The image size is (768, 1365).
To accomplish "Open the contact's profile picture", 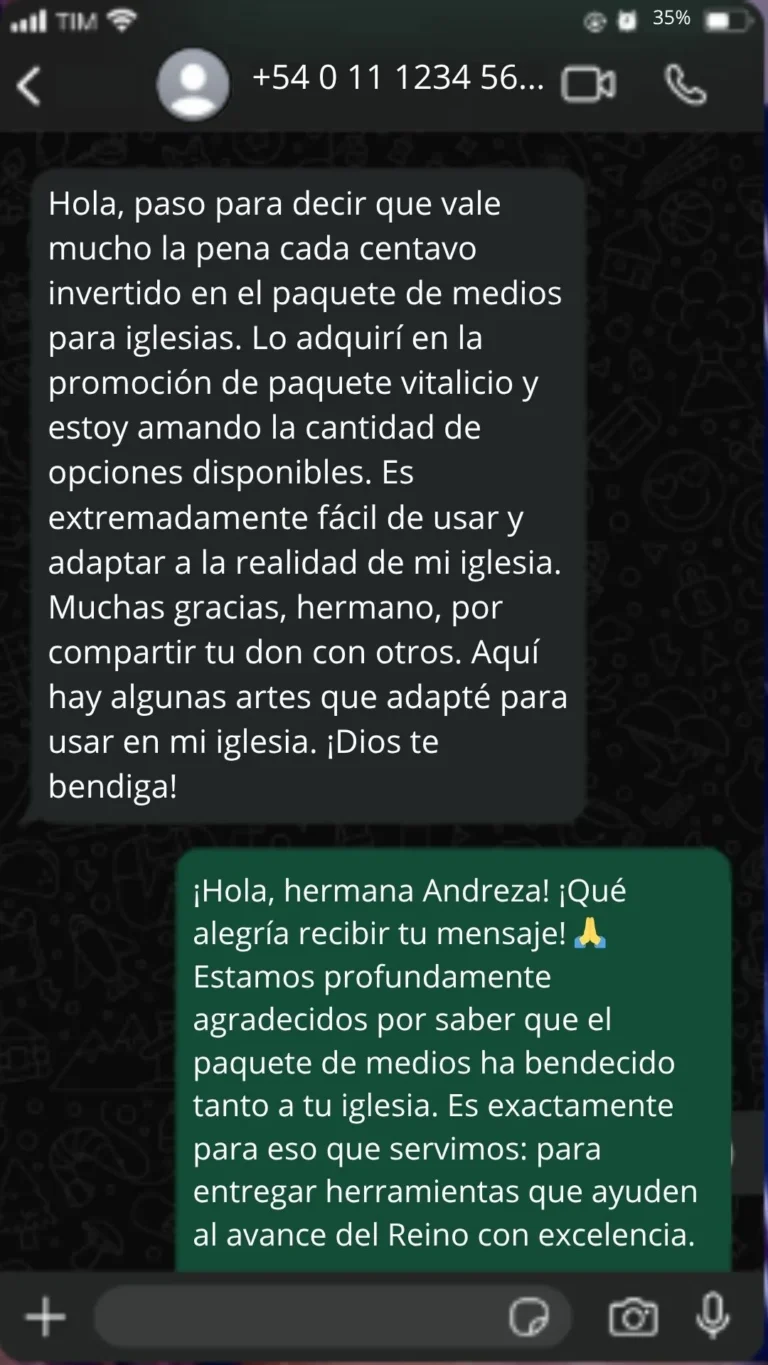I will (193, 84).
